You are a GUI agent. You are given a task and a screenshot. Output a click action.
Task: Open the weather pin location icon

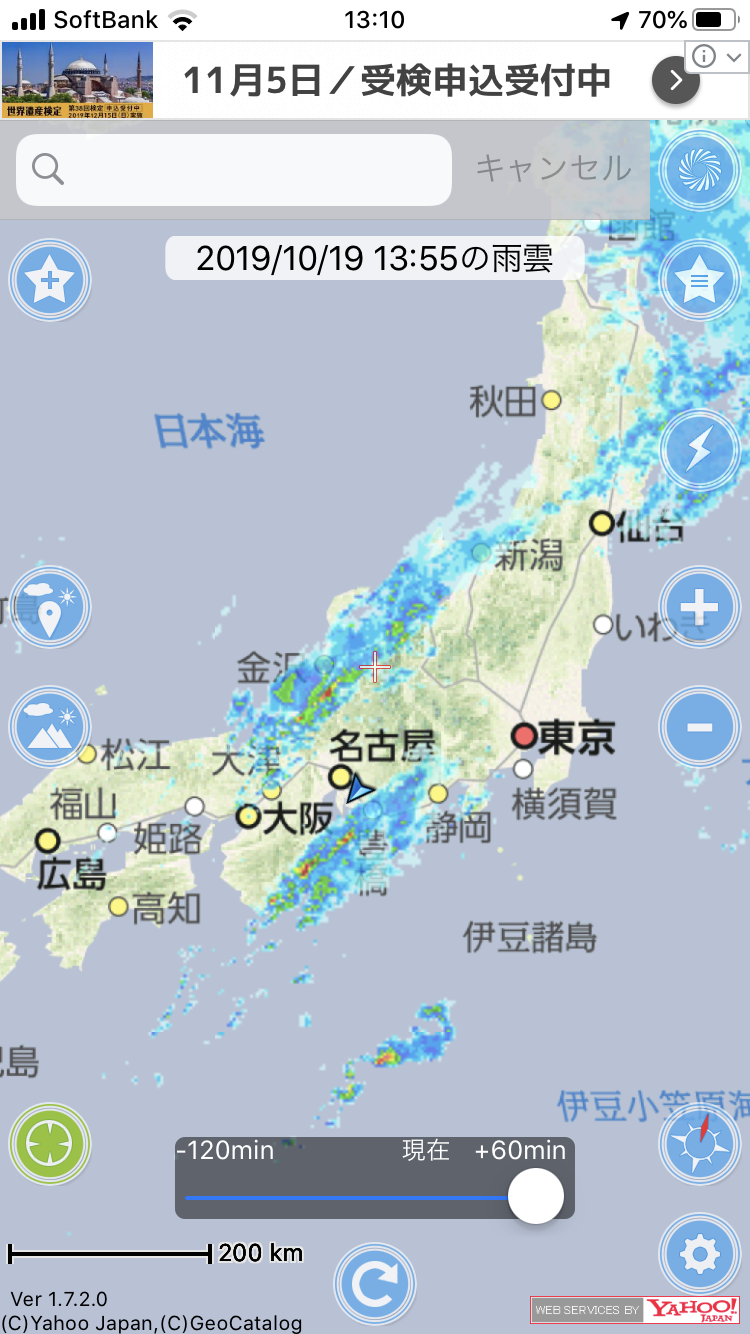(x=50, y=607)
